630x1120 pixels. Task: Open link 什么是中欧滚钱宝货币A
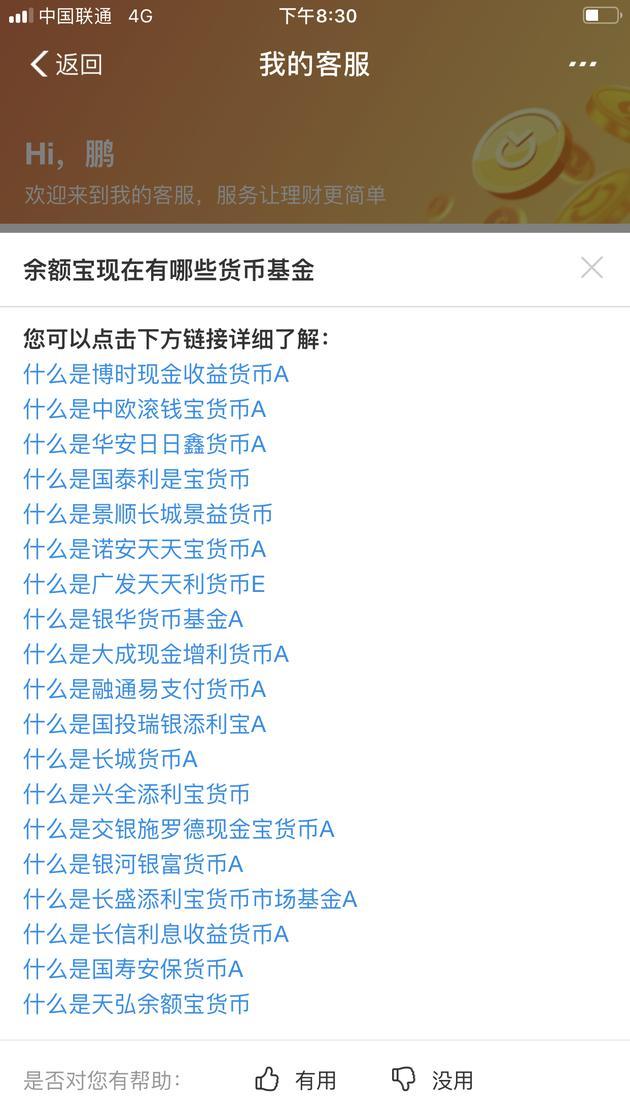click(144, 409)
